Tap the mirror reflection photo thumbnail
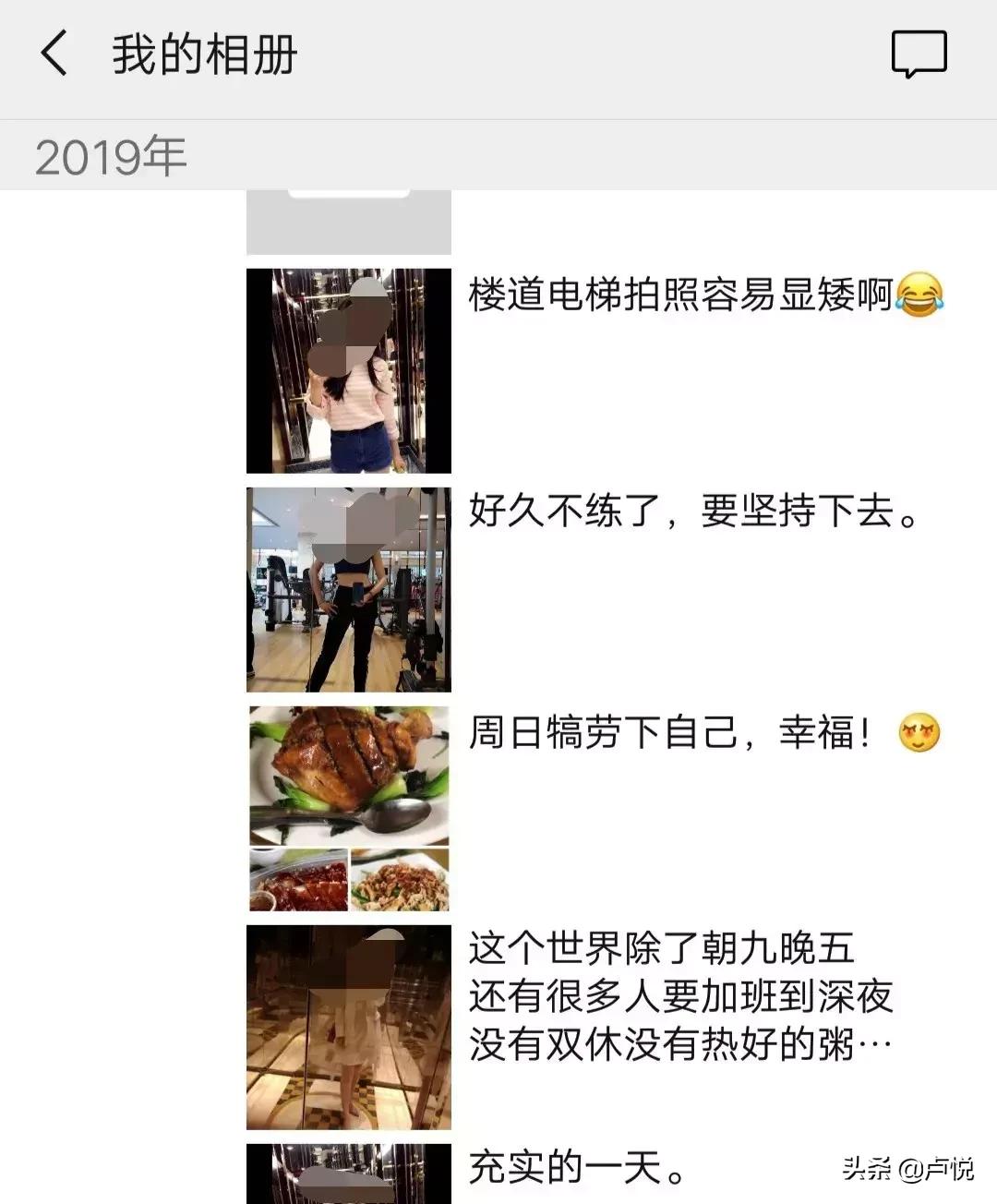997x1204 pixels. coord(346,1016)
